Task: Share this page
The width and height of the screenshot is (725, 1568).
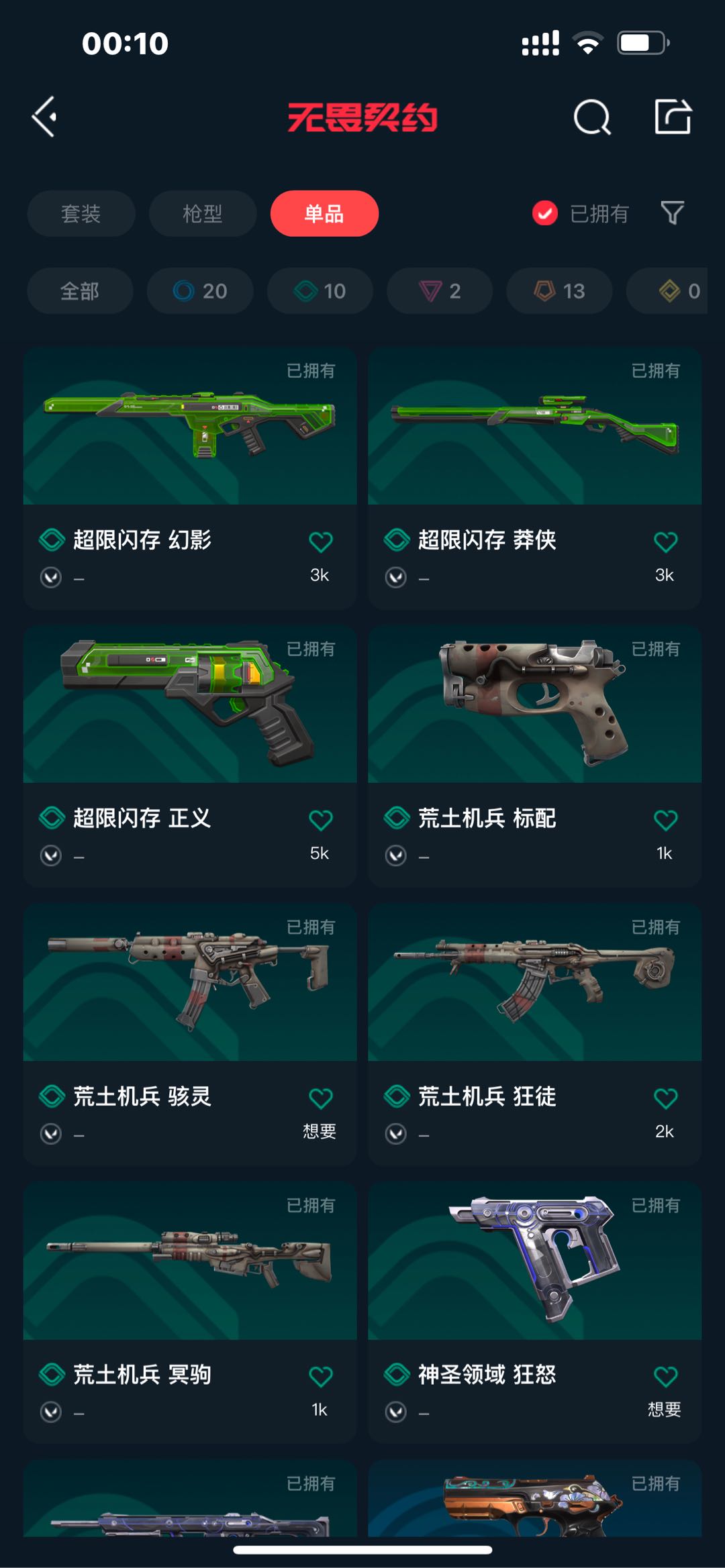Action: [x=673, y=117]
